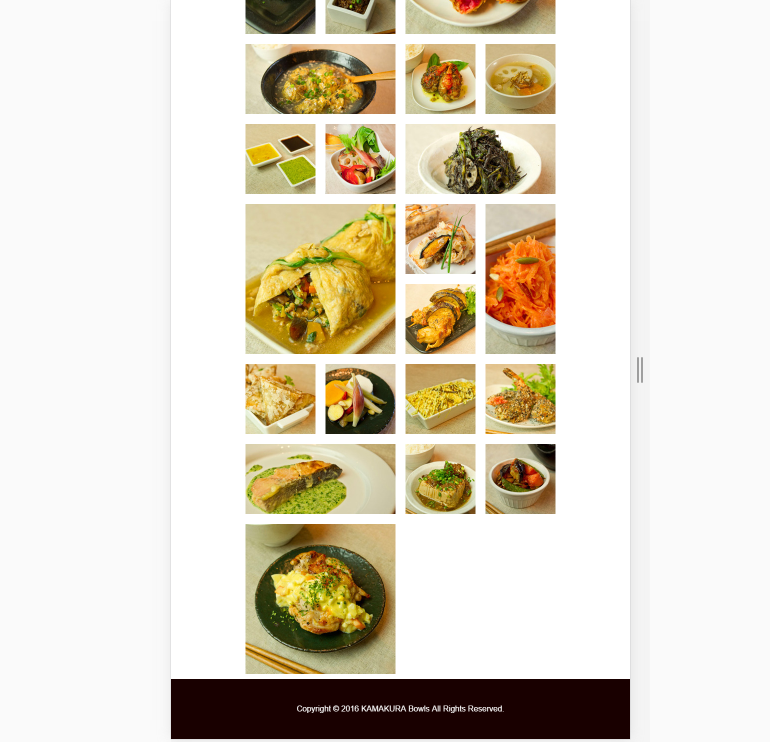Open the tofu dish in white bowl photo
The height and width of the screenshot is (742, 770).
tap(440, 479)
